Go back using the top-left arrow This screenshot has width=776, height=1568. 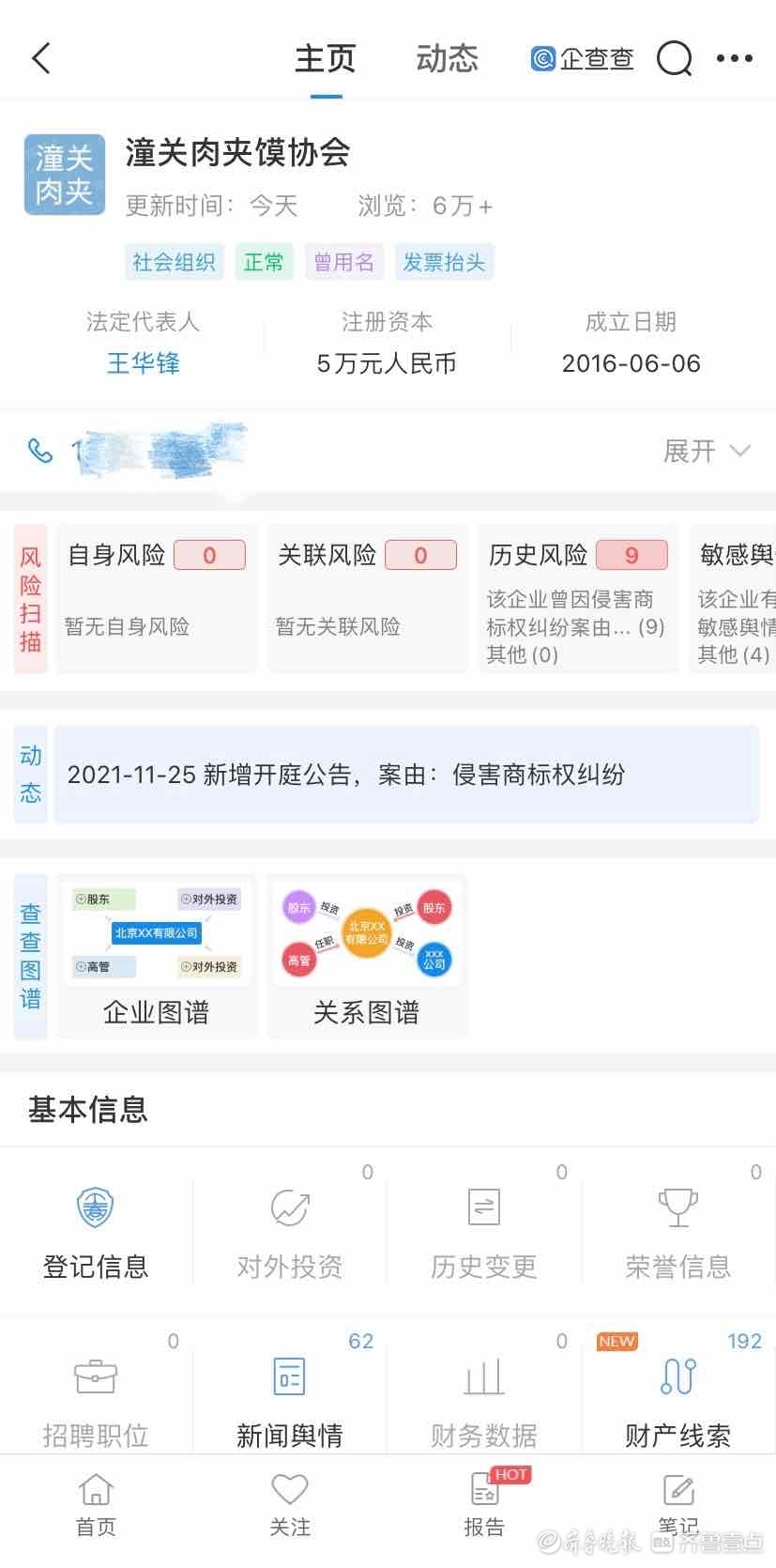coord(40,58)
